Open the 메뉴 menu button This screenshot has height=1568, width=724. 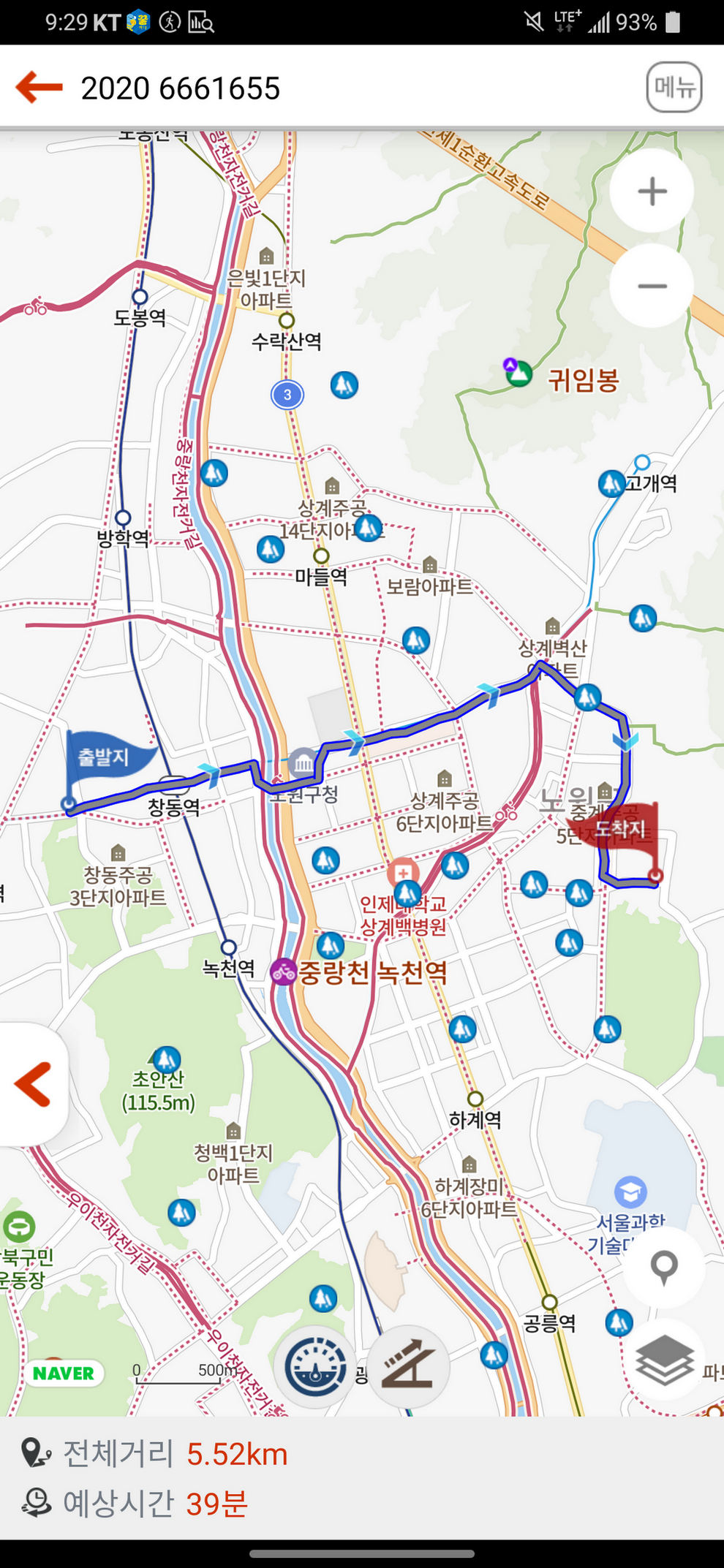click(x=674, y=88)
